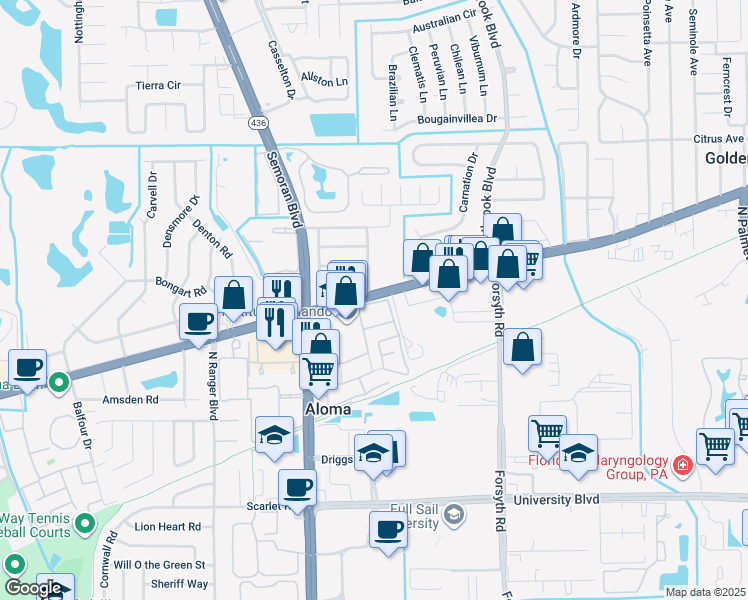This screenshot has width=748, height=600.
Task: Open the shopping bag marker near Denton Rd
Action: 234,295
